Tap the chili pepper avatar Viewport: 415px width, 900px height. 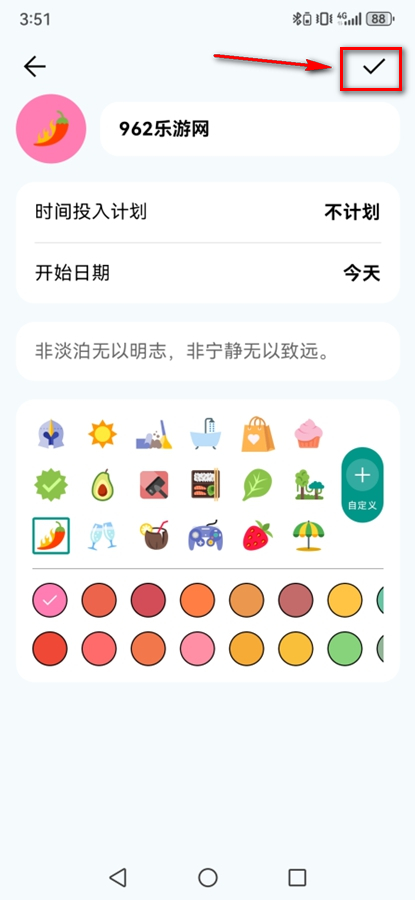click(x=51, y=129)
